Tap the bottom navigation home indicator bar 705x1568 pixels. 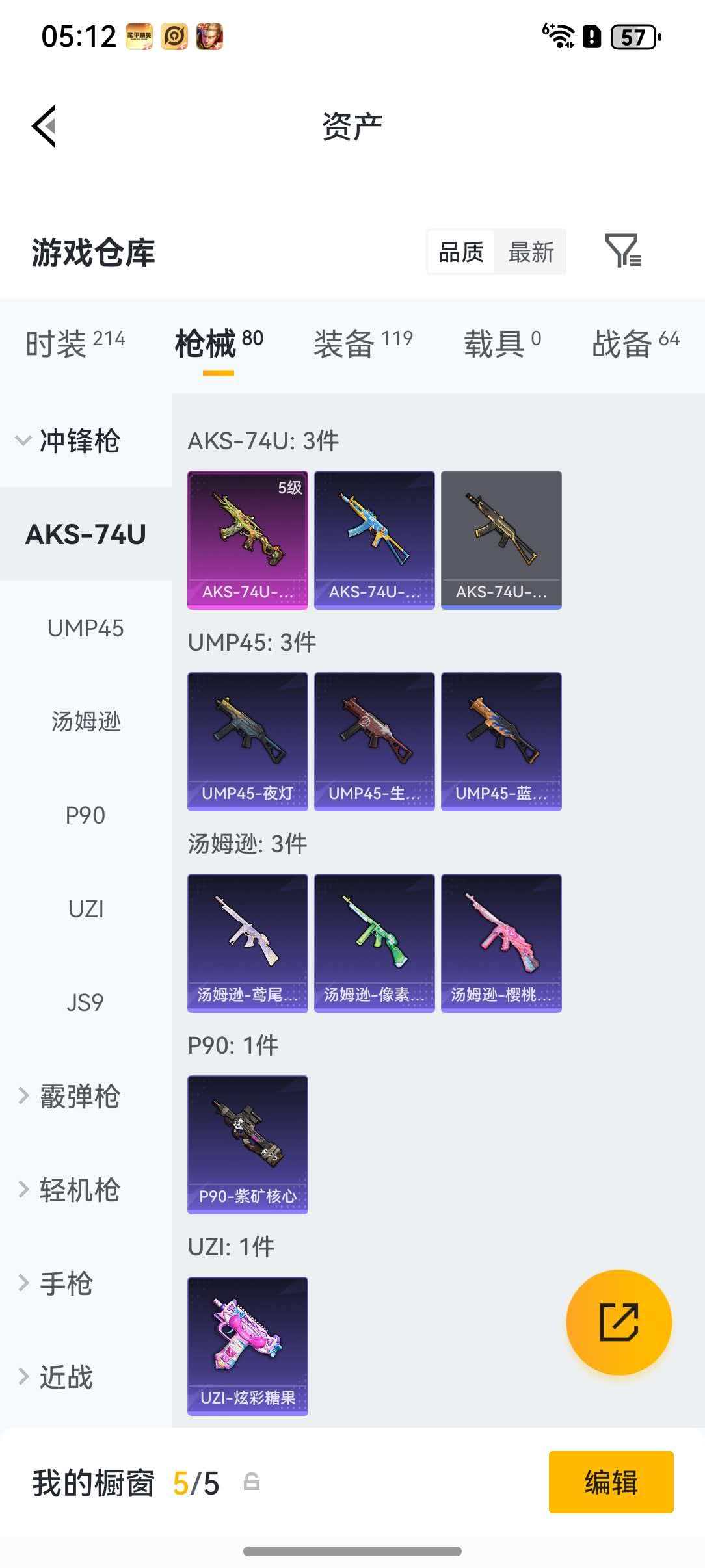(x=352, y=1551)
